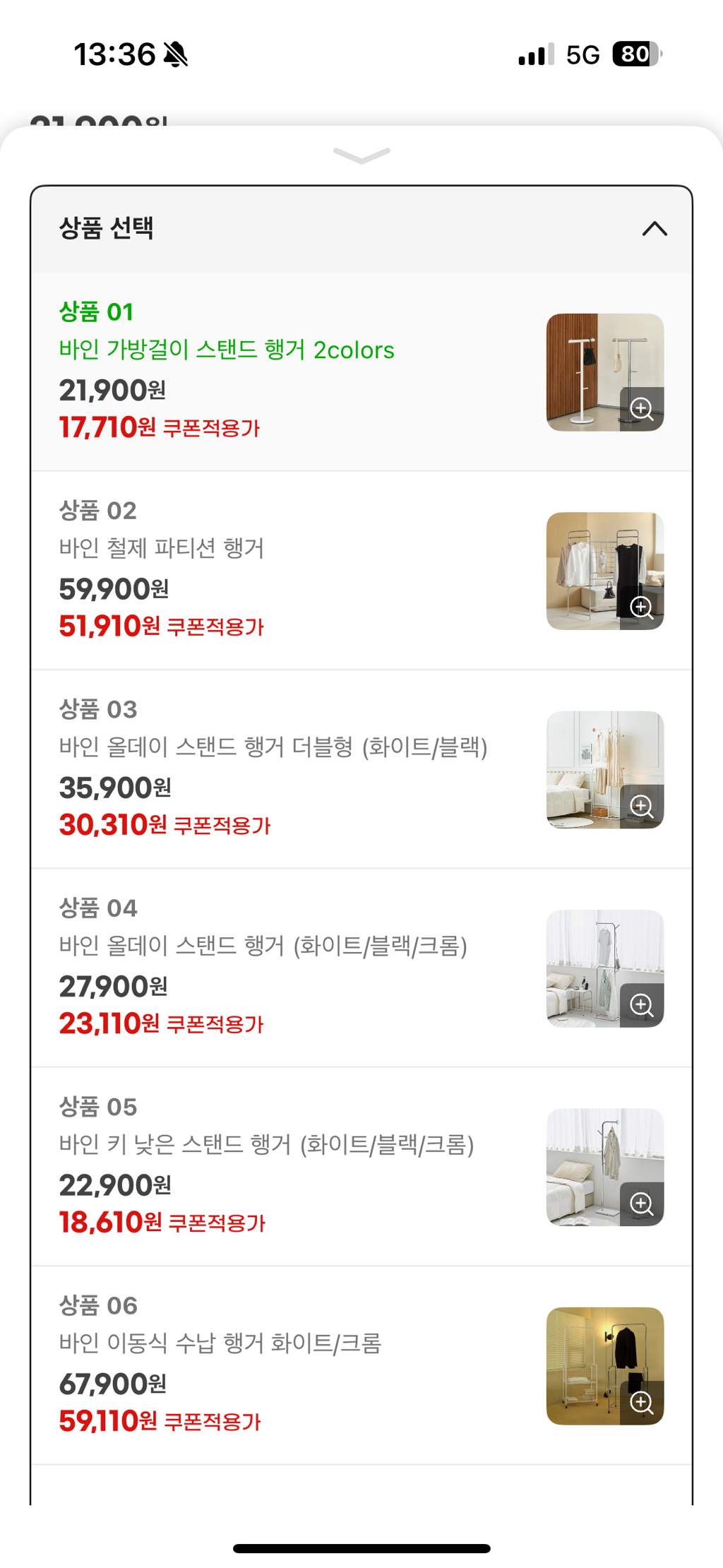This screenshot has height=1568, width=723.
Task: Zoom into 상품 03 올데이 스탠드 행거 더블형 photo
Action: coord(641,807)
